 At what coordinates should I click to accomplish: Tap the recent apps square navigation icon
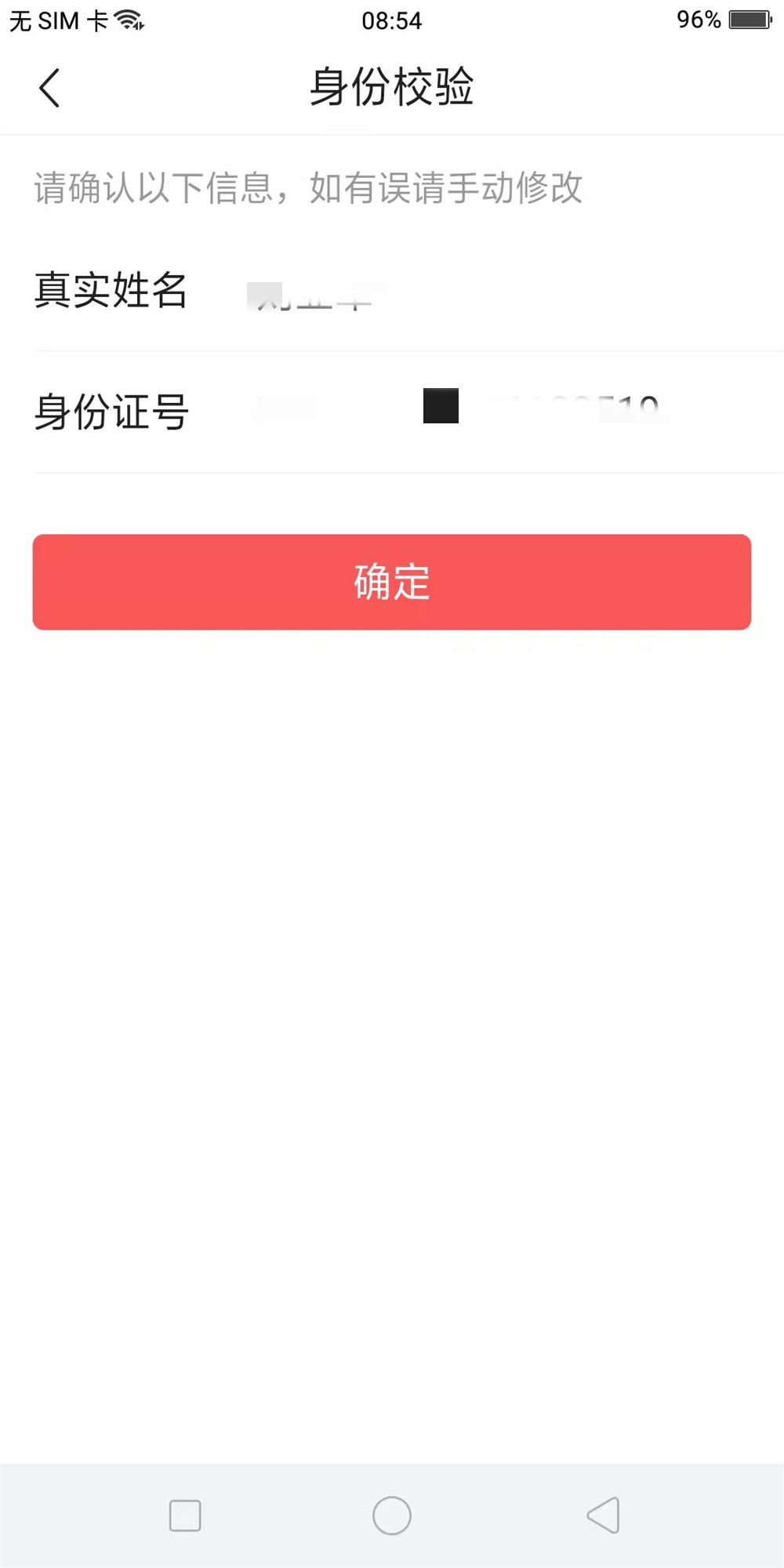[x=184, y=1515]
